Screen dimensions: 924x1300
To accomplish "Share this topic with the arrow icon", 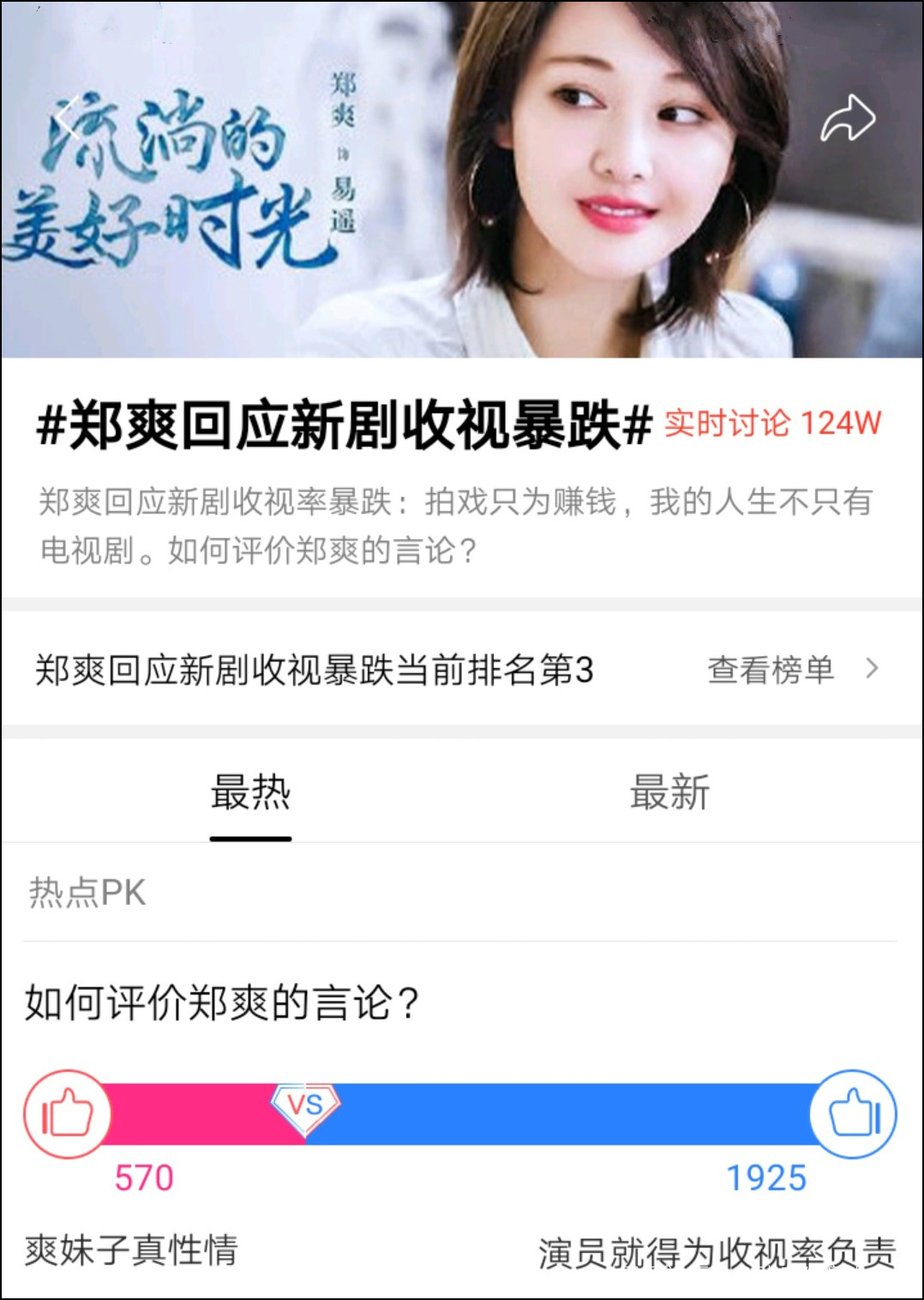I will coord(847,118).
